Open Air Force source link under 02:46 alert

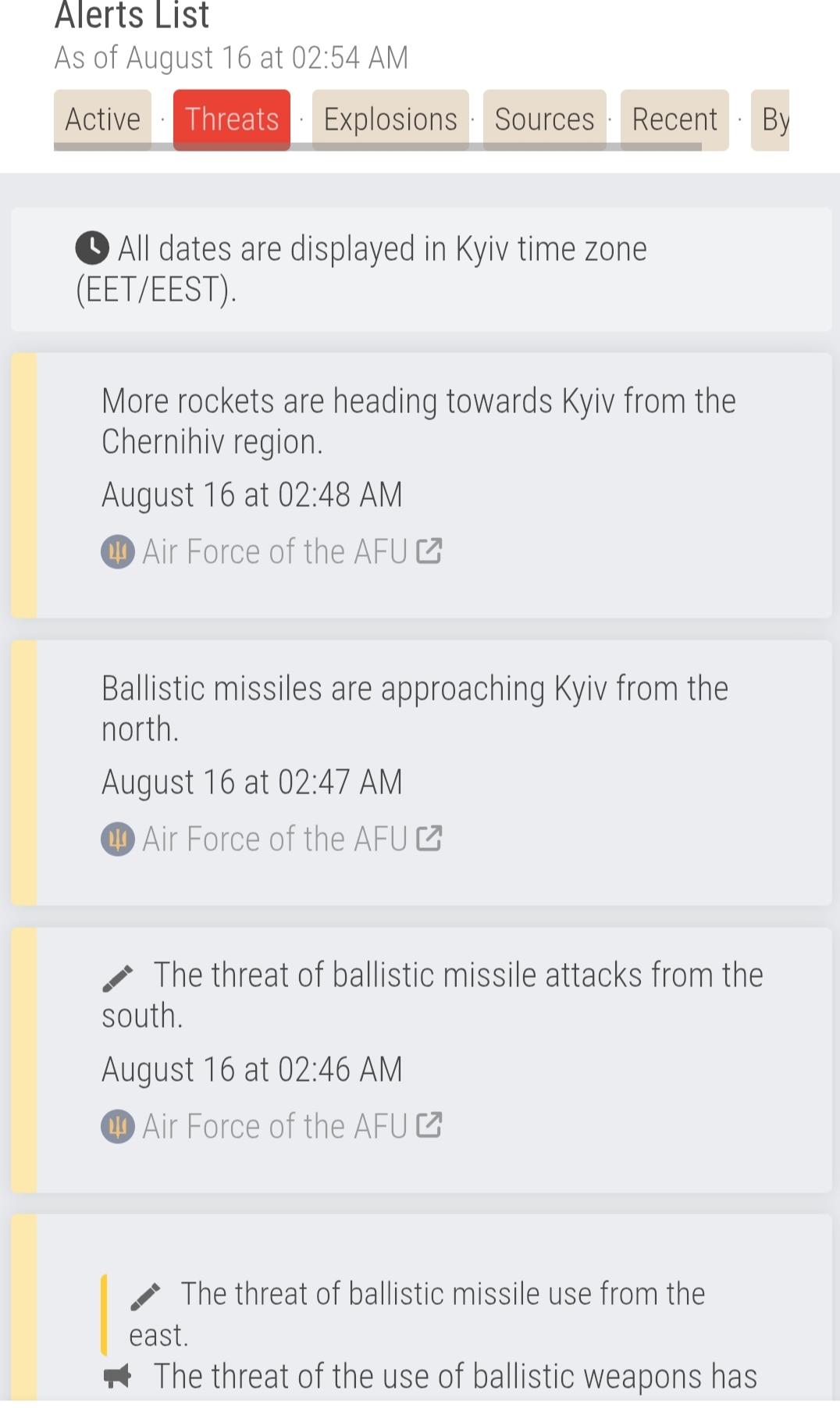pos(272,1127)
